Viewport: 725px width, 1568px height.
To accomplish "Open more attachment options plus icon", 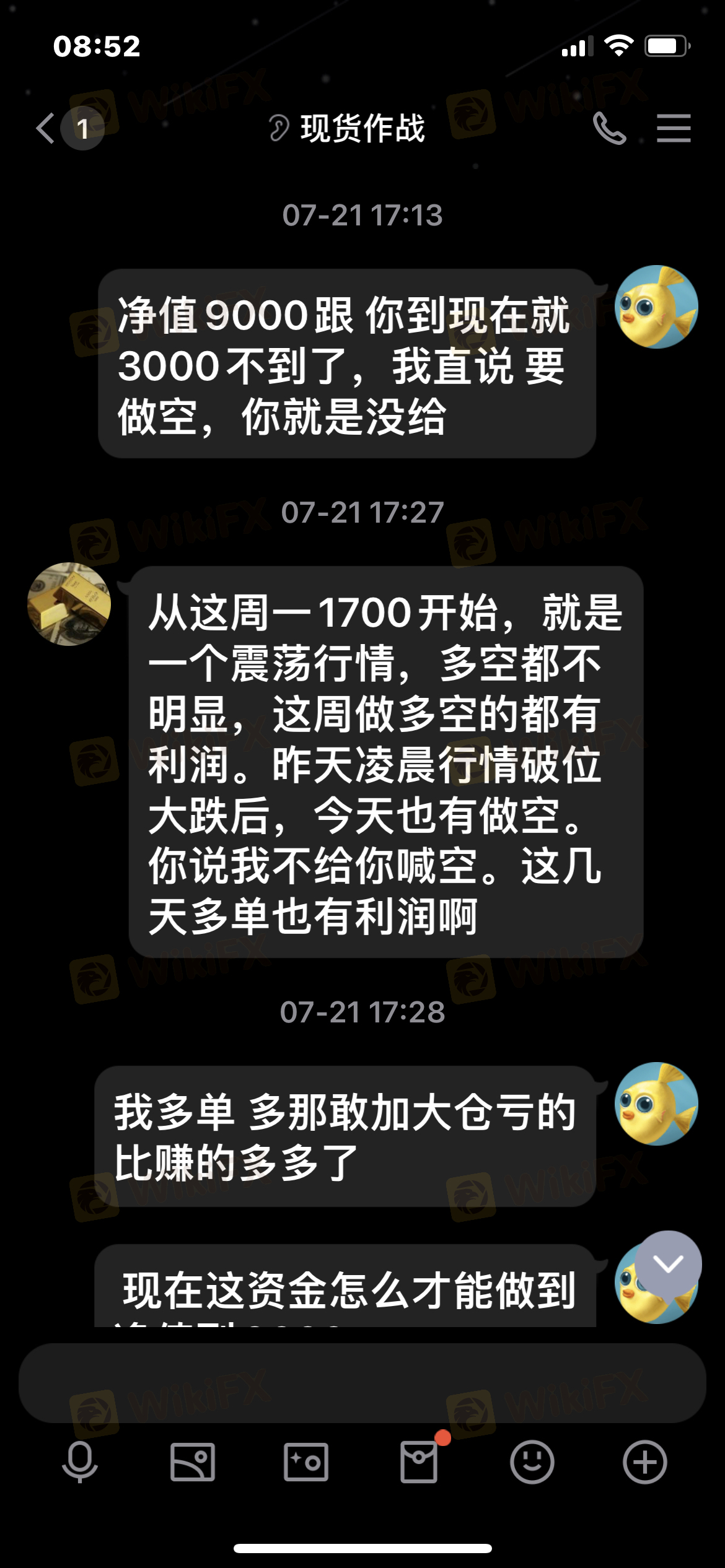I will [x=644, y=1462].
